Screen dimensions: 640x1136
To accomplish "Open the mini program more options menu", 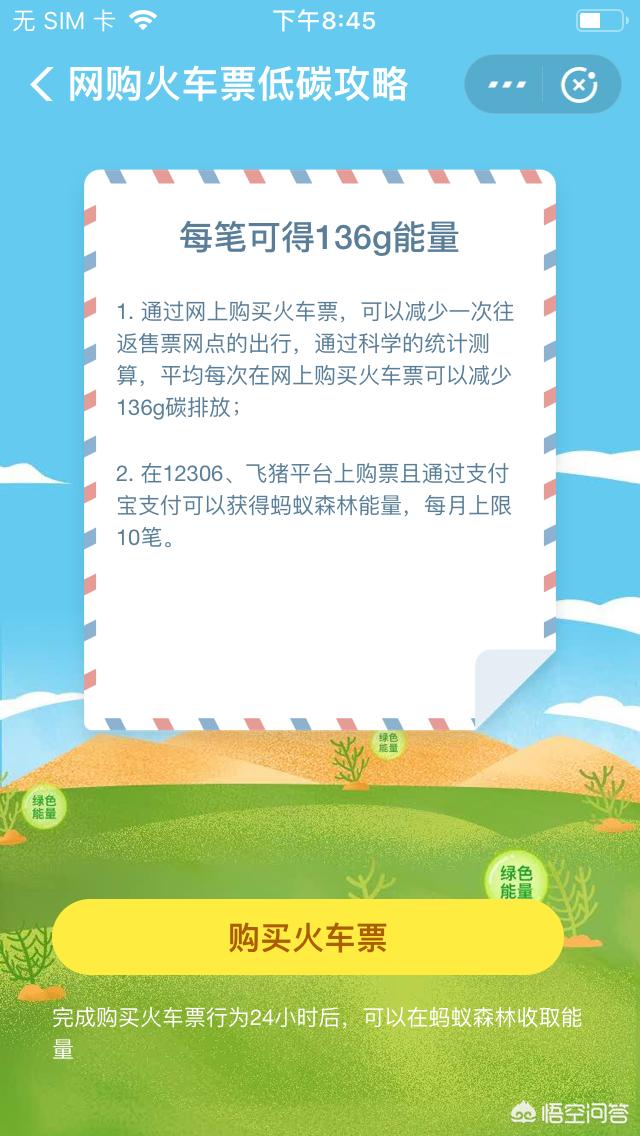I will (x=507, y=85).
